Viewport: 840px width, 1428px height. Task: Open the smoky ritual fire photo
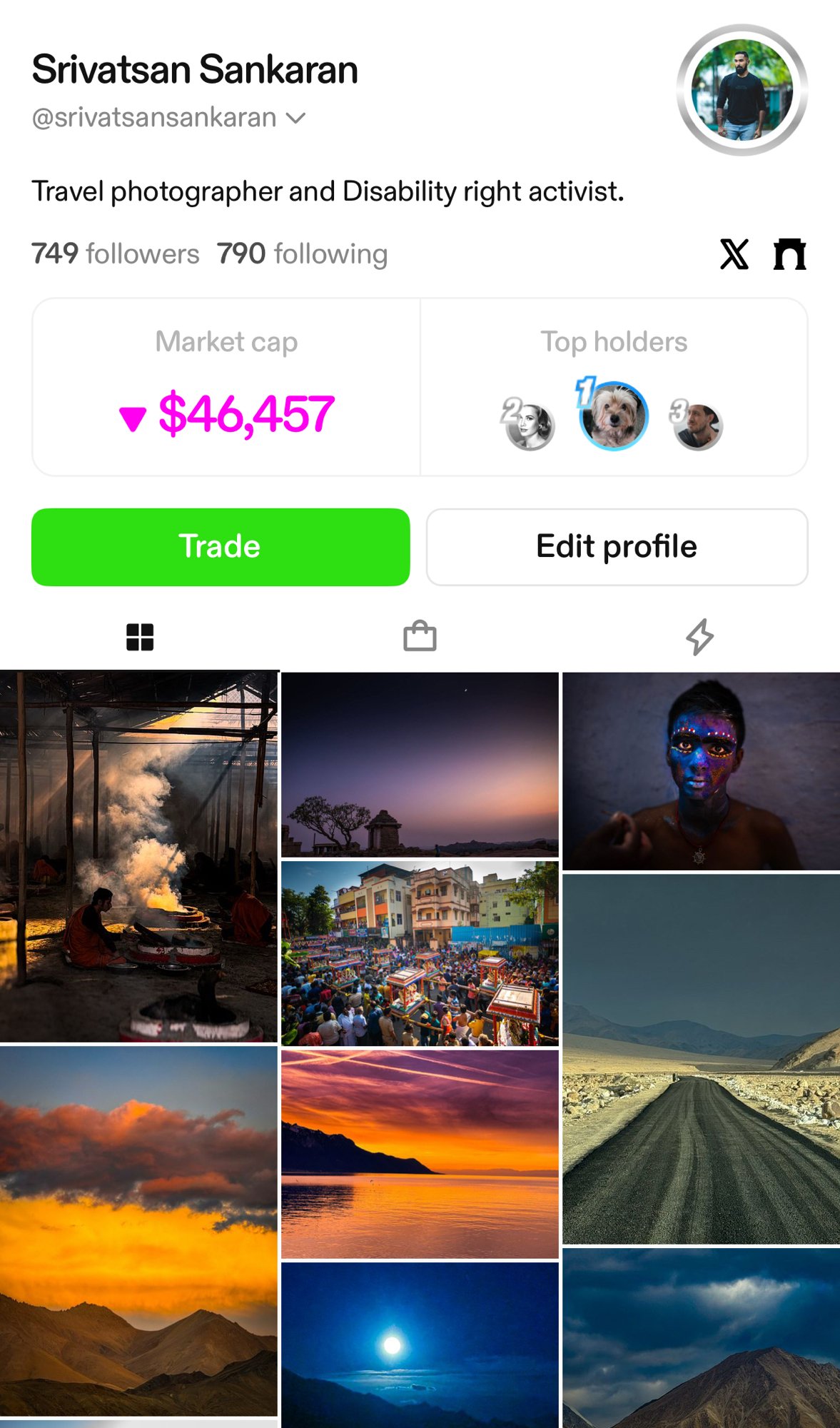click(138, 857)
